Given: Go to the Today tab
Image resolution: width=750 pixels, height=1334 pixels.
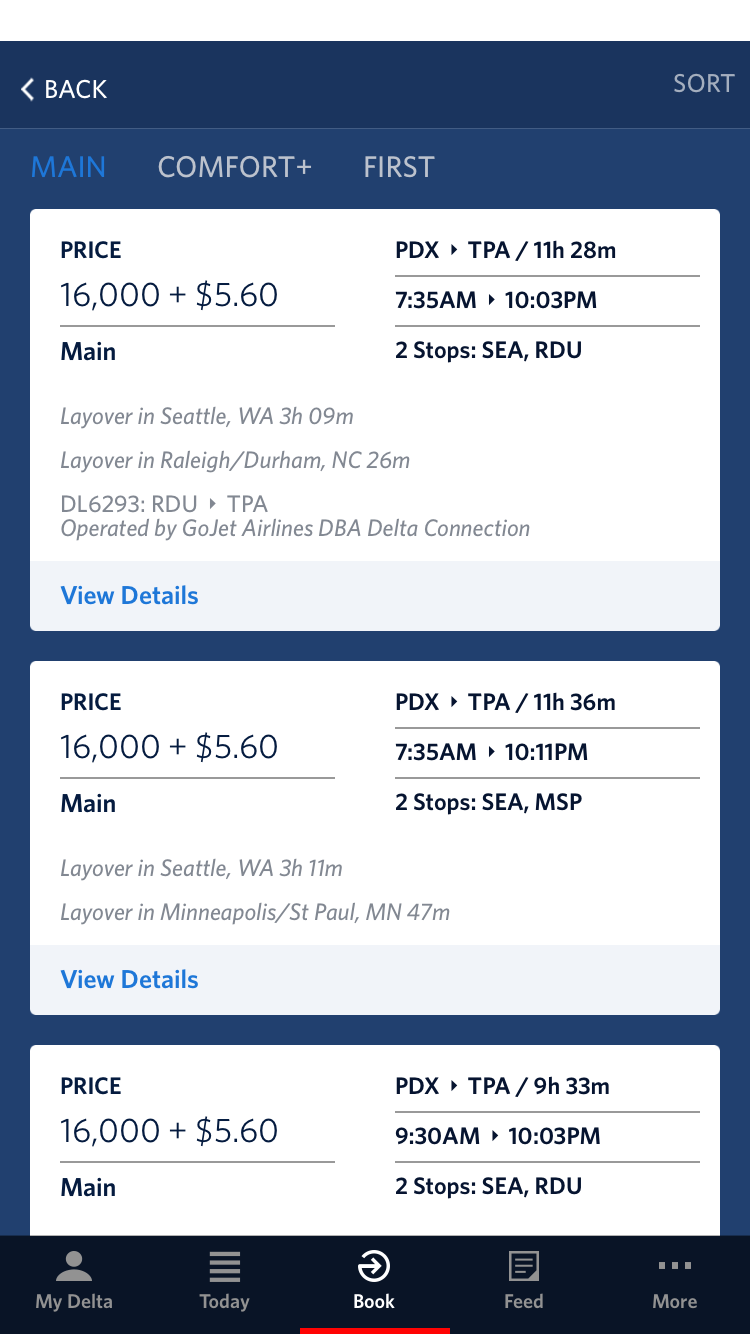Looking at the screenshot, I should 224,1281.
